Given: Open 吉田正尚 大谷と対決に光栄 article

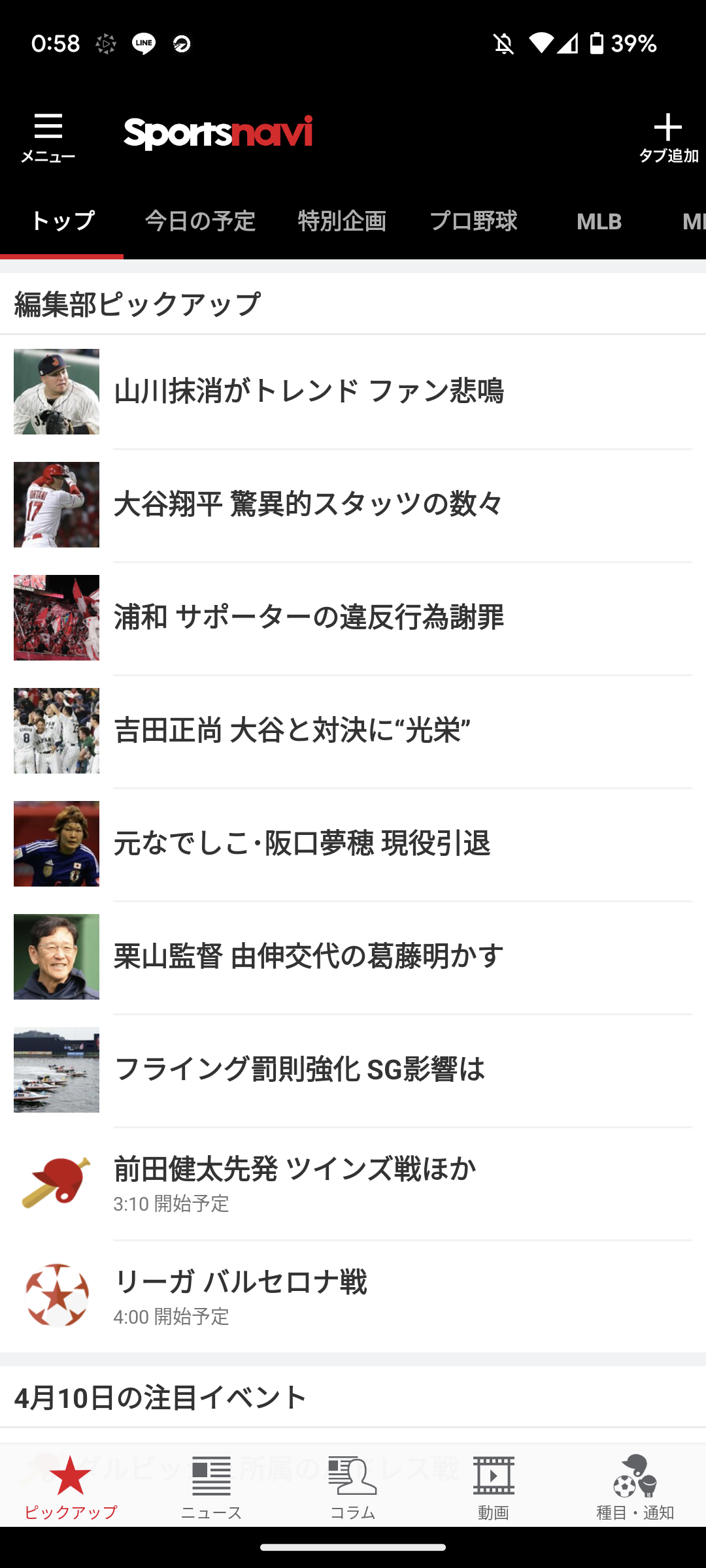Looking at the screenshot, I should point(353,730).
